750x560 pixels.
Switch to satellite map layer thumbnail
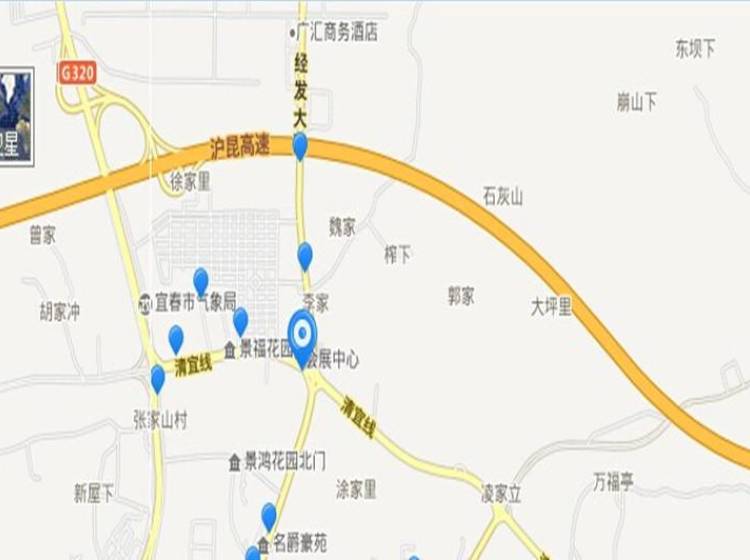(x=15, y=116)
